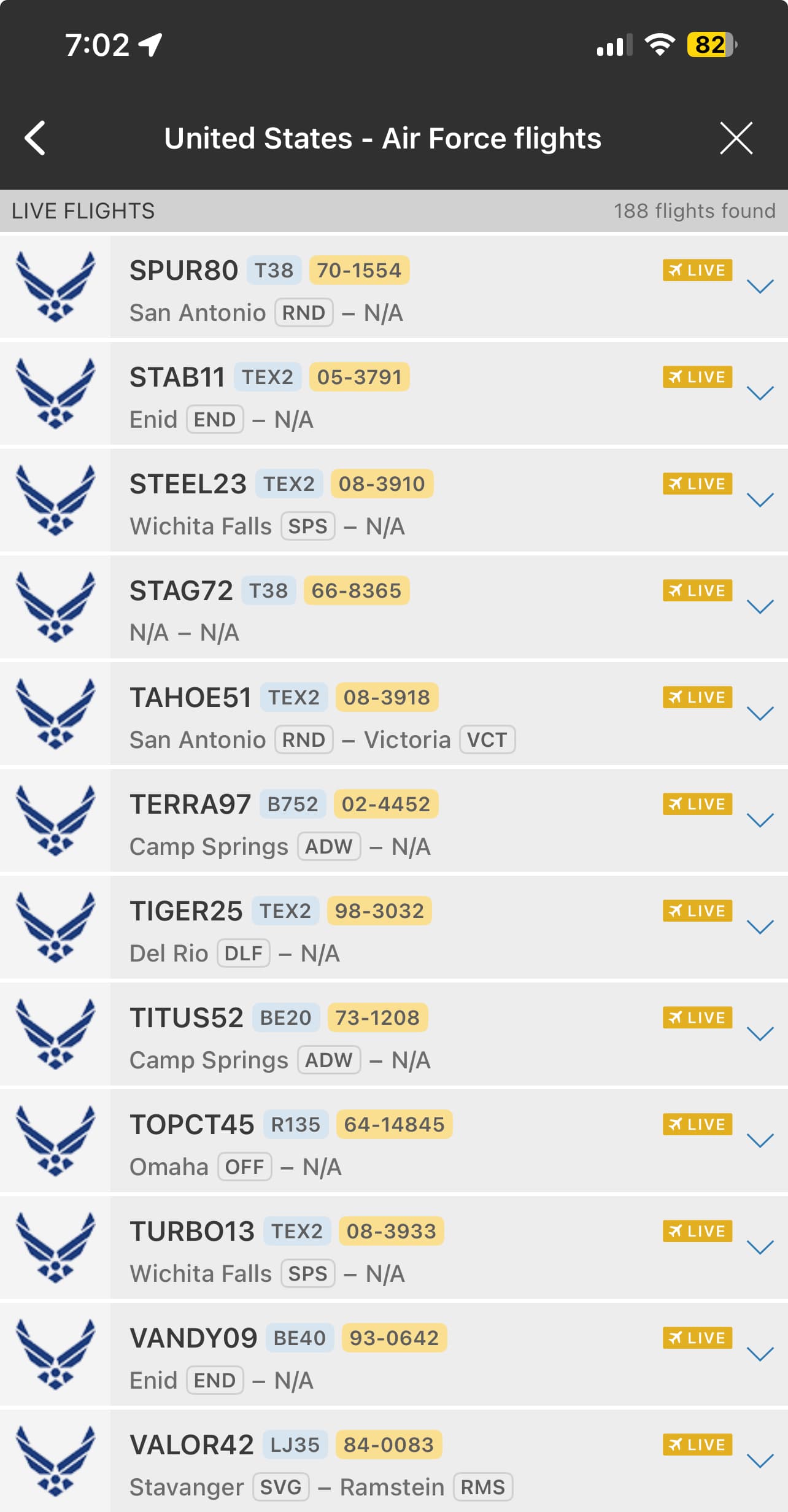Select the VALOR42 Stavanger to Ramstein flight
The height and width of the screenshot is (1512, 788).
pyautogui.click(x=393, y=1462)
